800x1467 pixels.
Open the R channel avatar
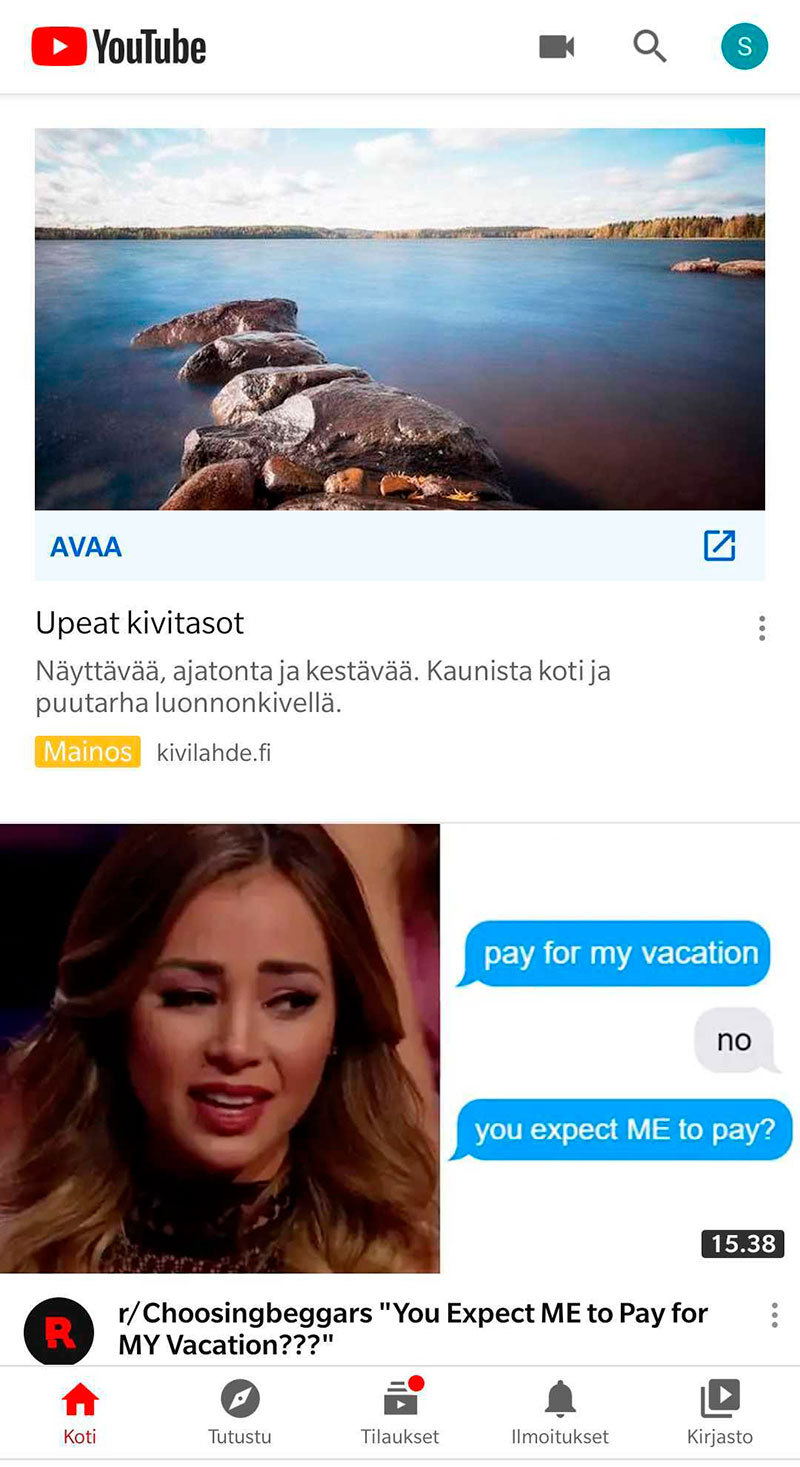pyautogui.click(x=59, y=1331)
